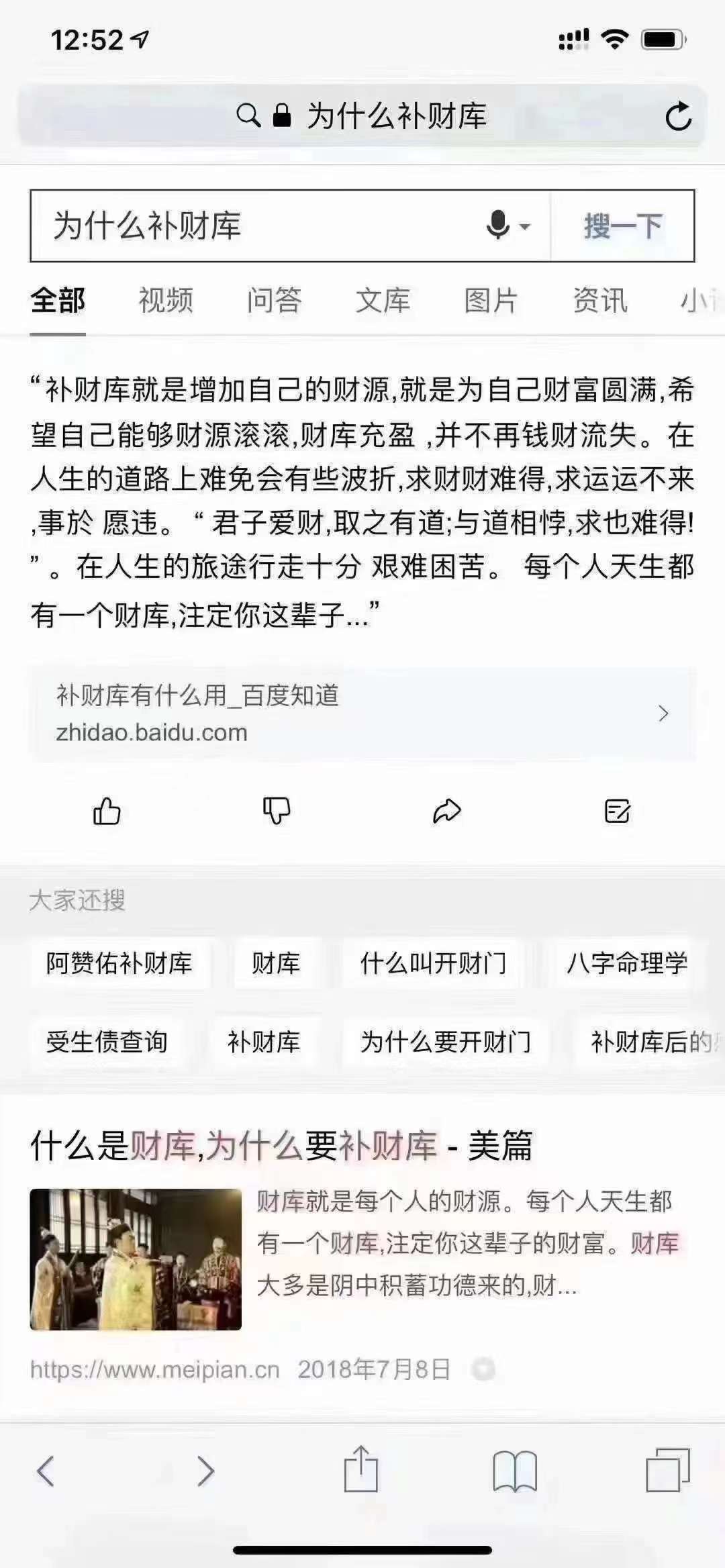Image resolution: width=725 pixels, height=1568 pixels.
Task: Switch to the 问答 tab
Action: 274,300
